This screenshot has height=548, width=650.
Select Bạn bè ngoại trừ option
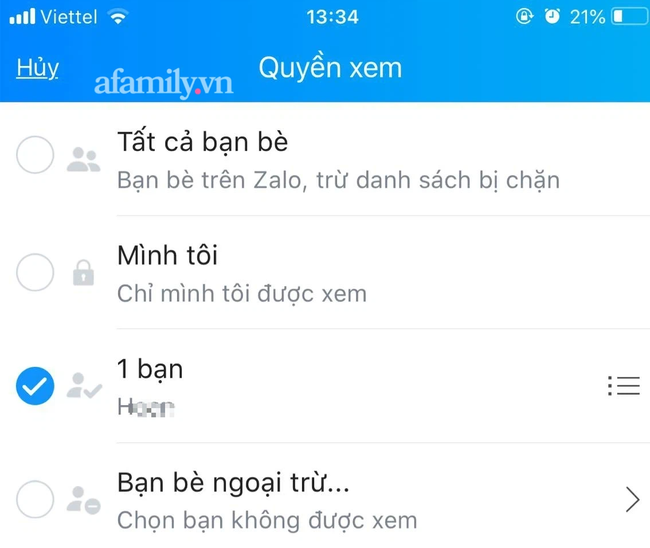[36, 499]
